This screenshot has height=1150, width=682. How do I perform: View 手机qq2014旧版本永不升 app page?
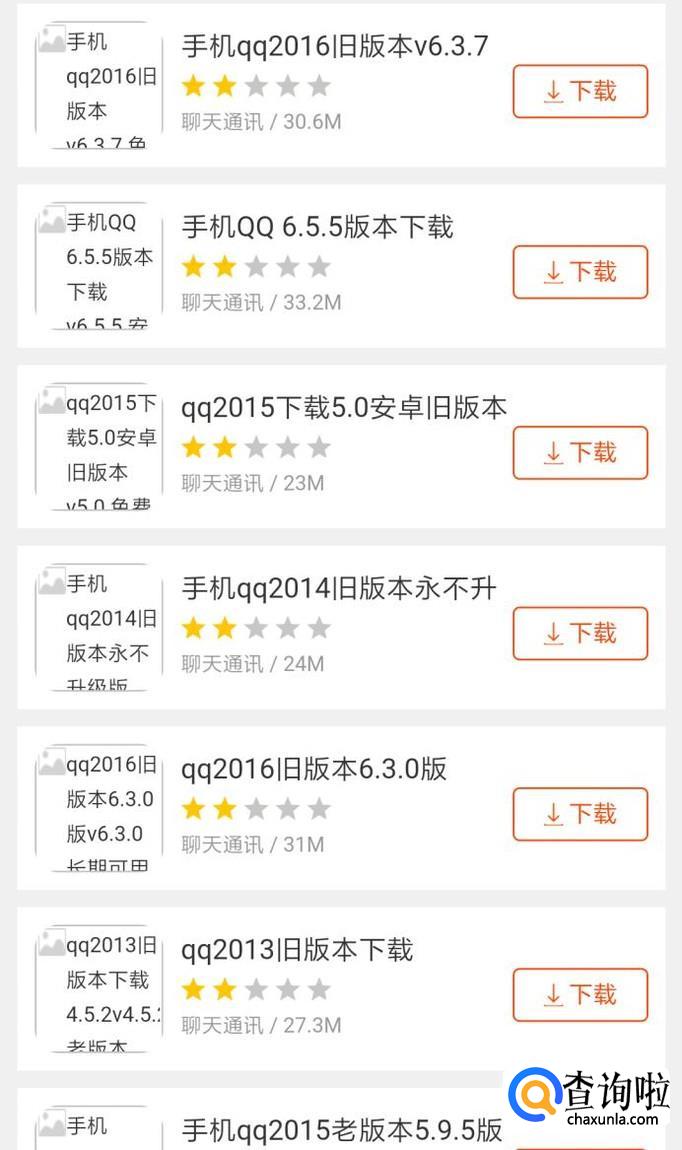tap(338, 589)
